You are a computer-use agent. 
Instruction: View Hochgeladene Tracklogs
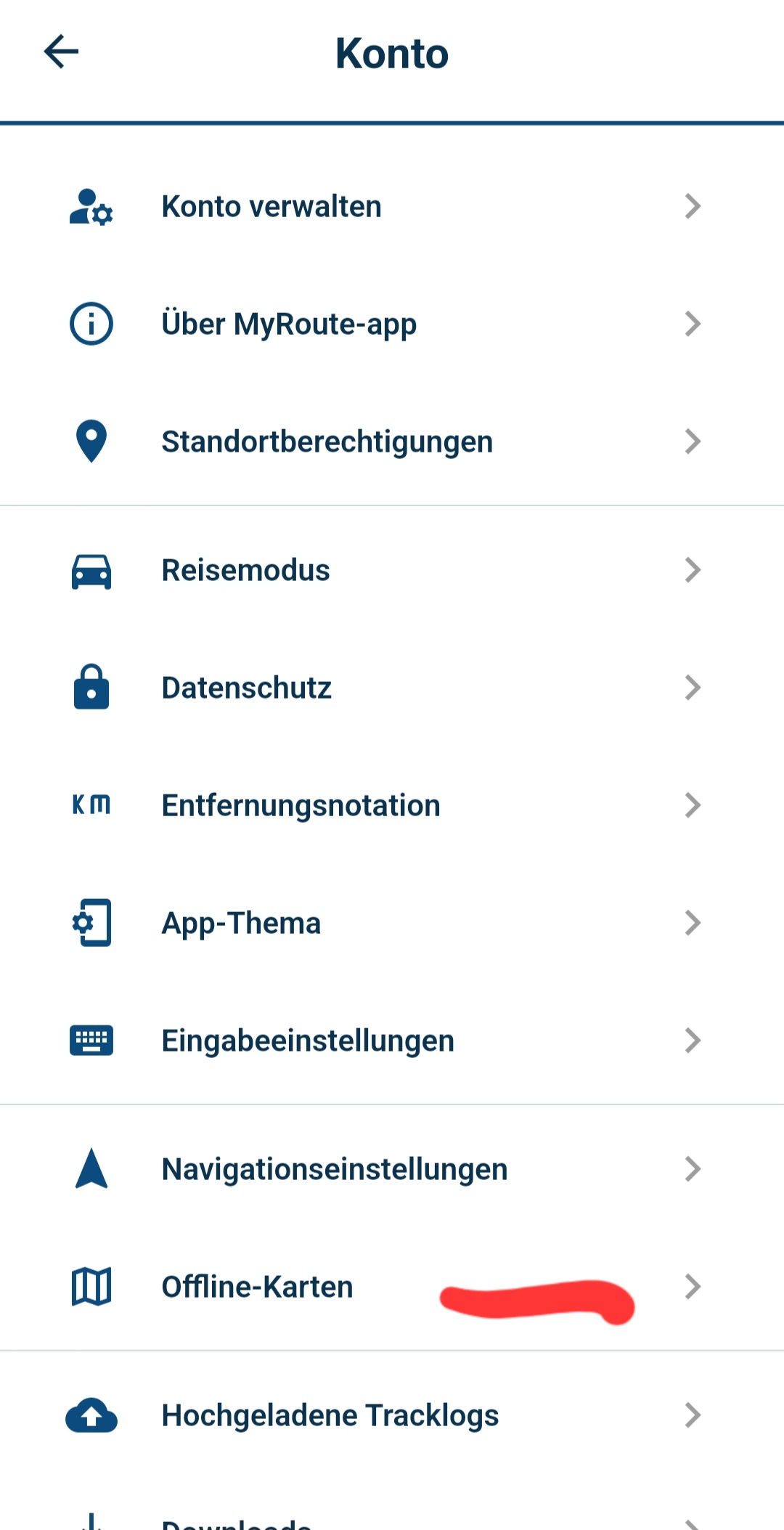click(x=330, y=1416)
